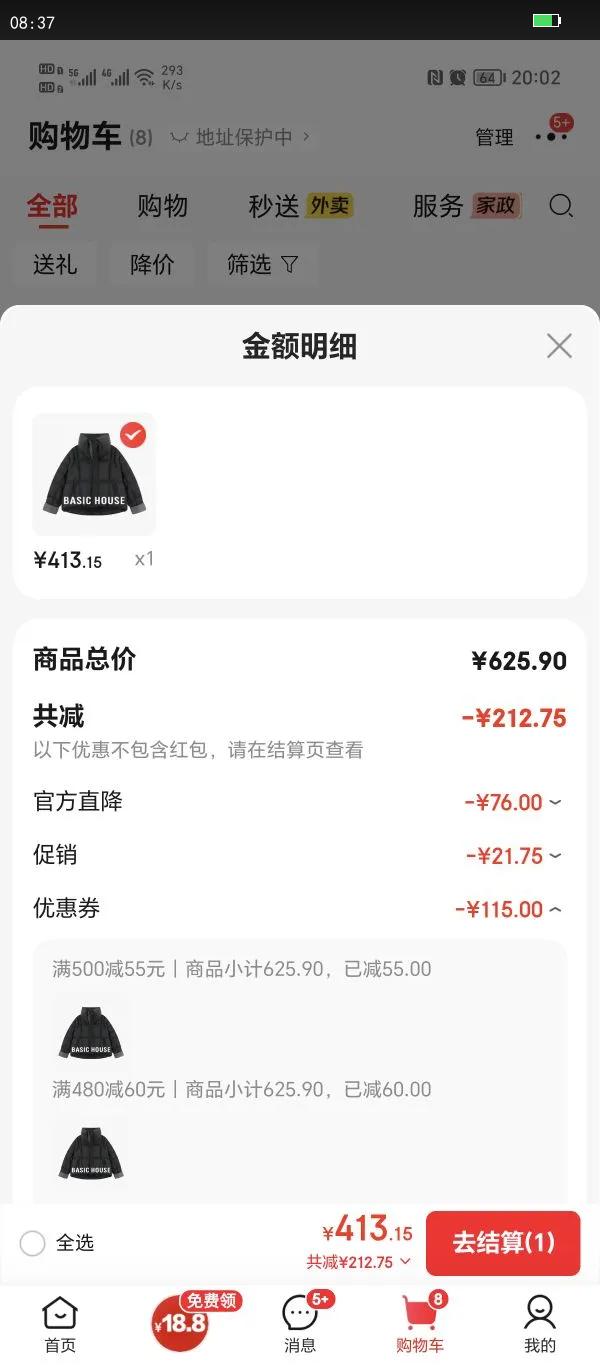Open the 我的 profile tab
This screenshot has width=600, height=1366.
[539, 1324]
